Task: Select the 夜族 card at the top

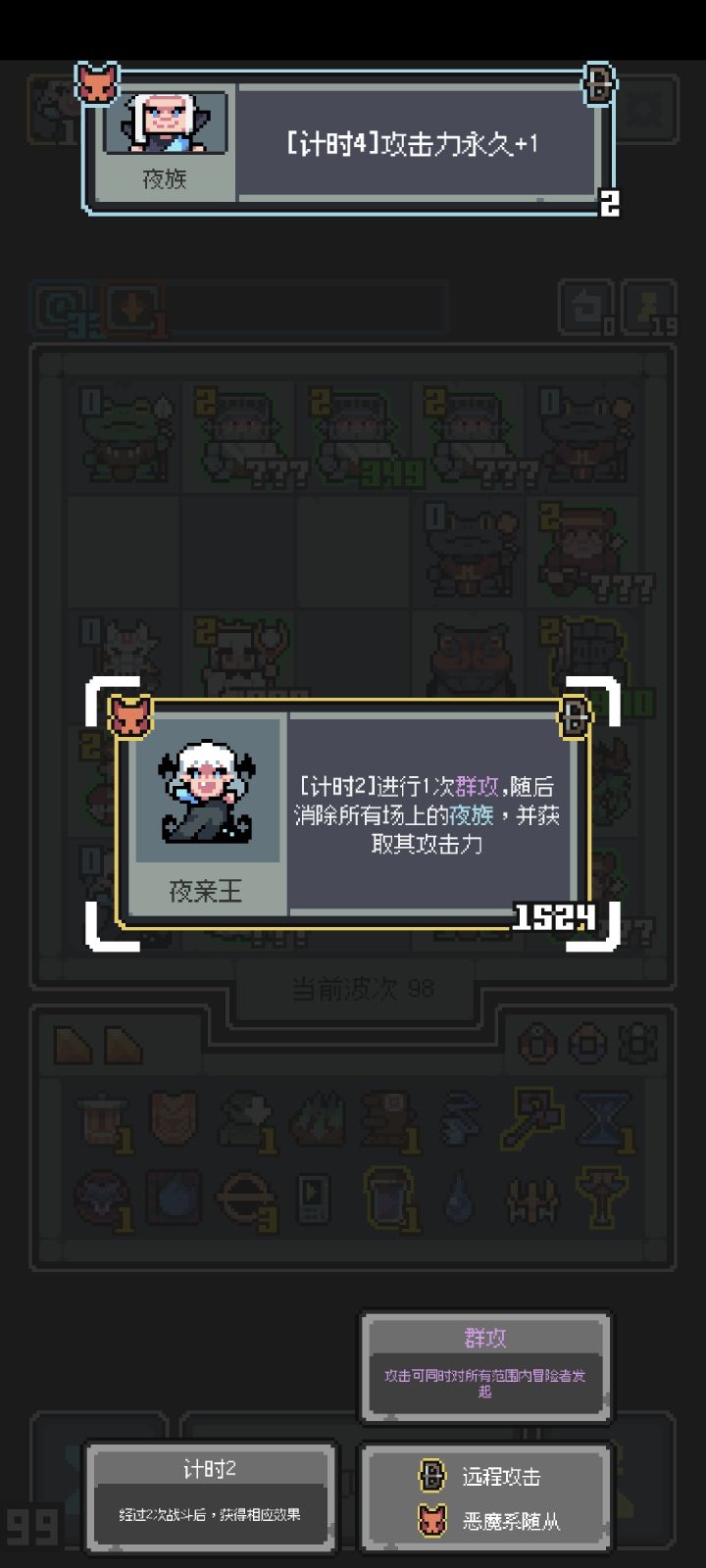Action: [345, 139]
